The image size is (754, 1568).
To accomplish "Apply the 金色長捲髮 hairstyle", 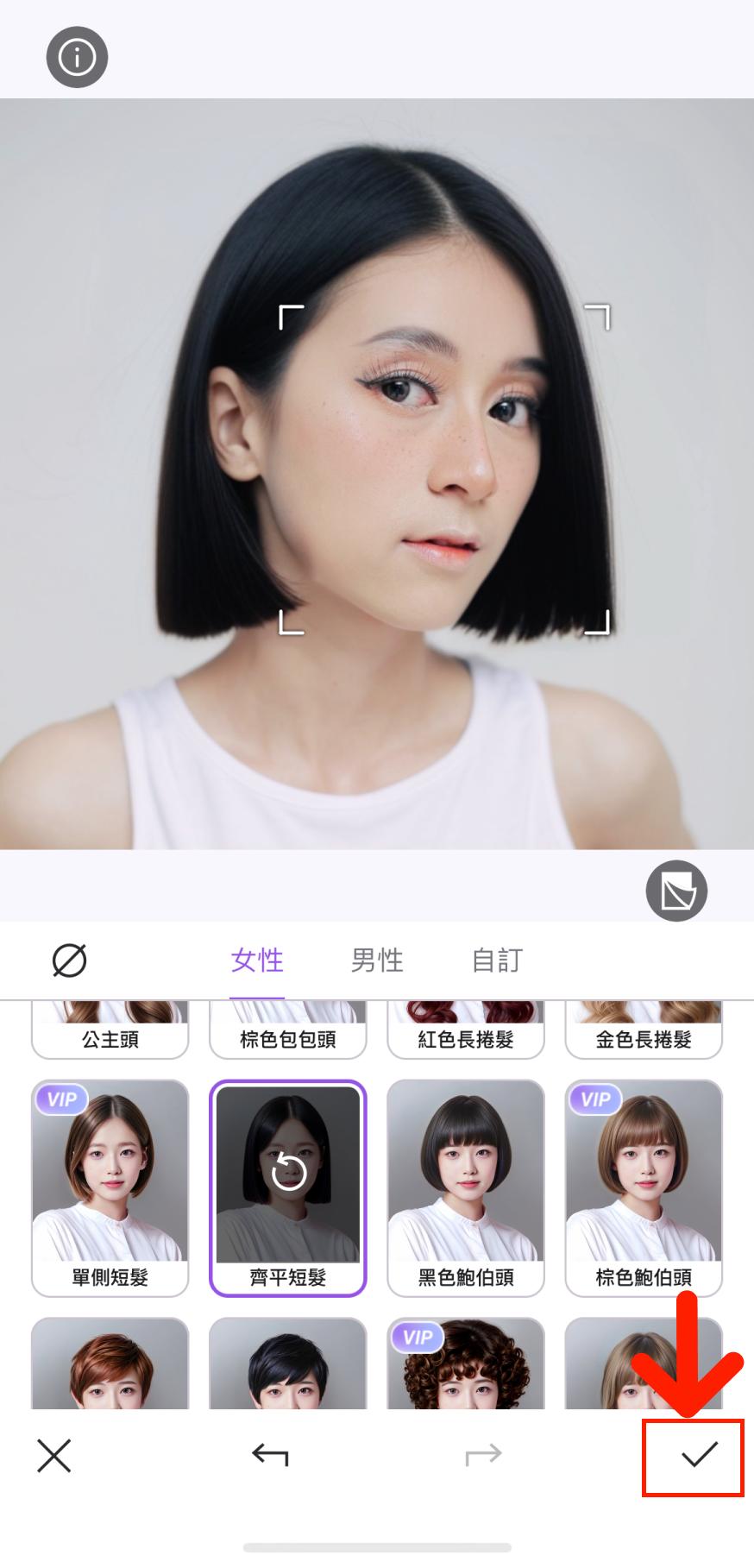I will pos(644,1031).
